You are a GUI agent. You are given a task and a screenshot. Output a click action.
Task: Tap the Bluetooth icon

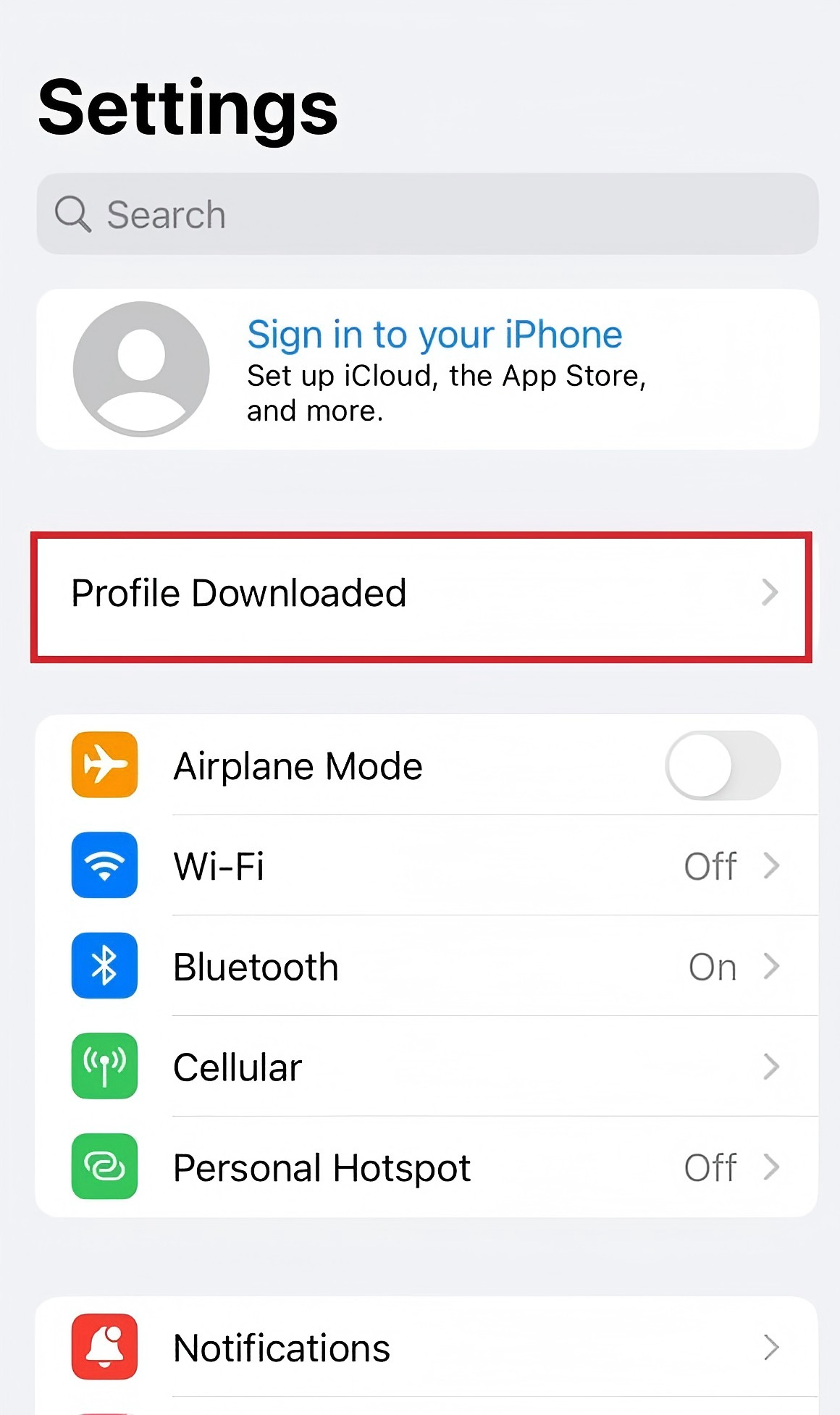[x=104, y=966]
